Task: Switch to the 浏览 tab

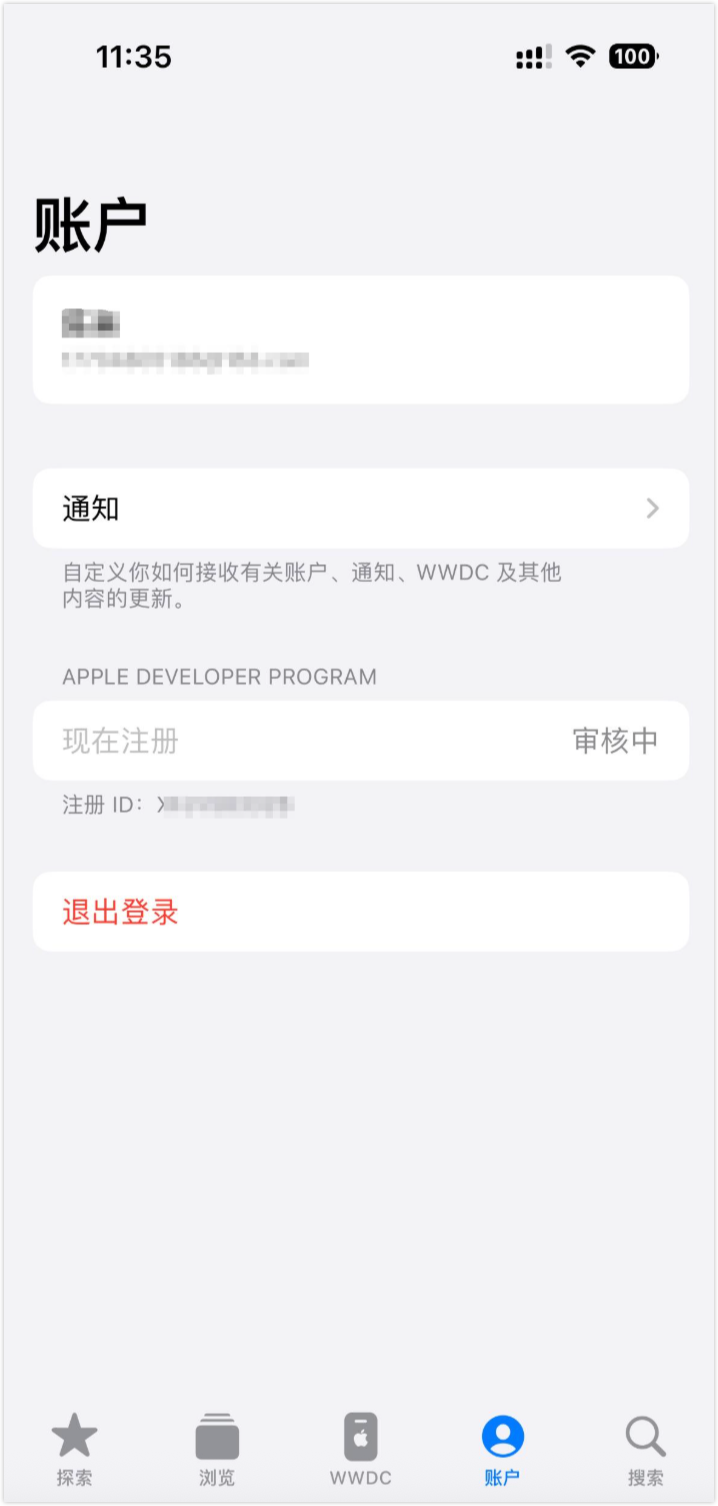Action: coord(217,1449)
